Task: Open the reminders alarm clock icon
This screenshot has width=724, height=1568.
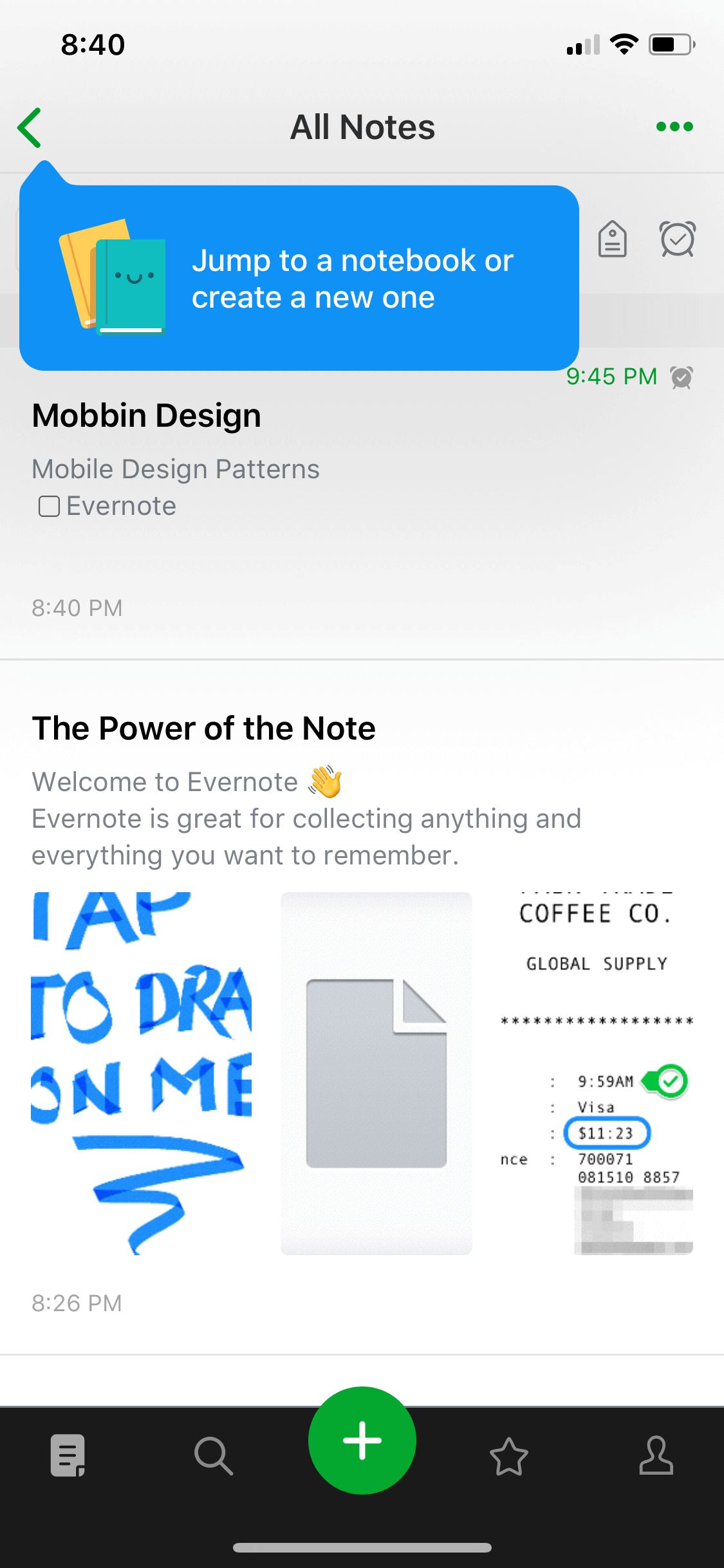Action: pos(678,239)
